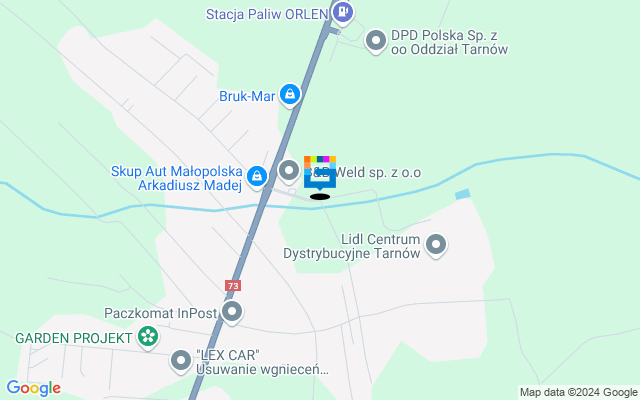Image resolution: width=640 pixels, height=400 pixels.
Task: Select the Bruk-Mar shop marker
Action: 290,94
